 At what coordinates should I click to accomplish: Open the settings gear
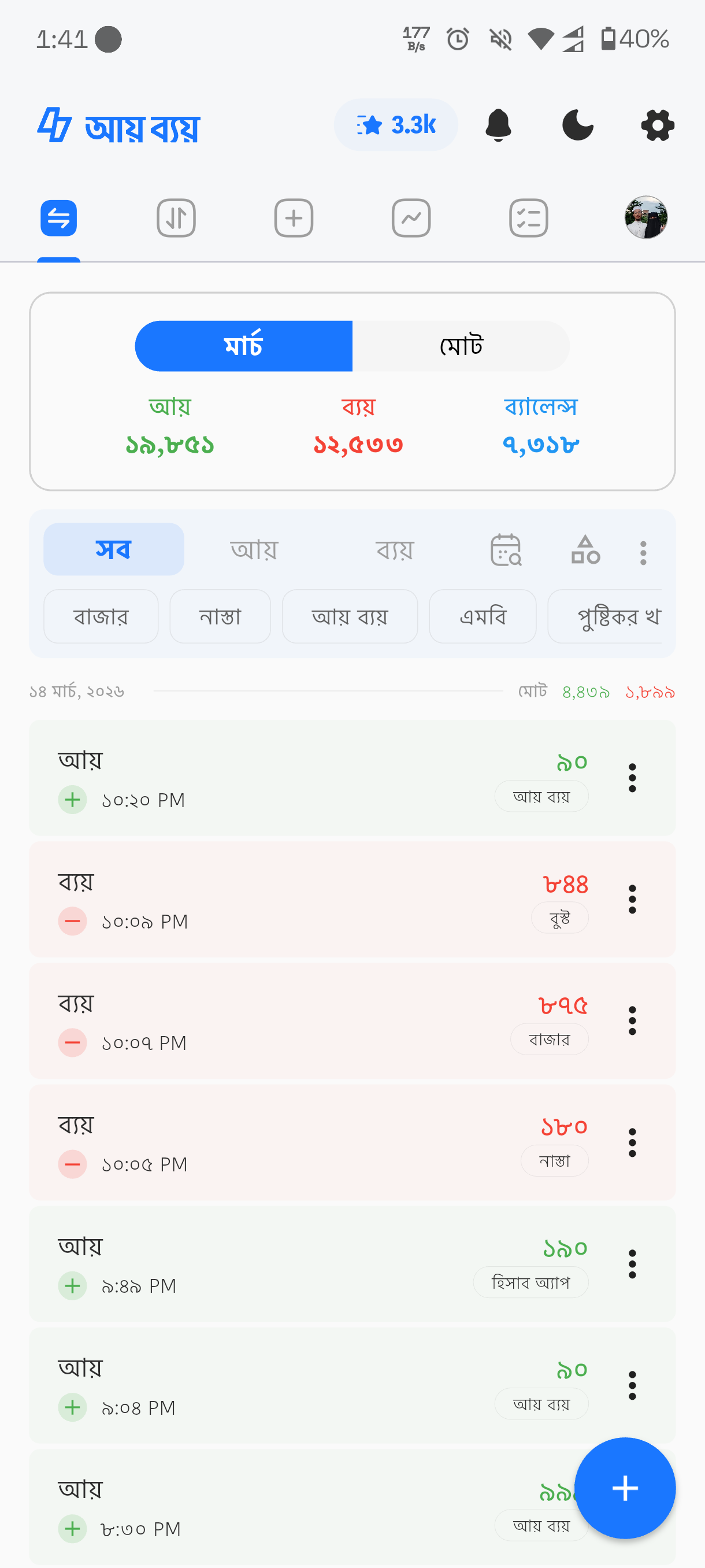pos(658,125)
